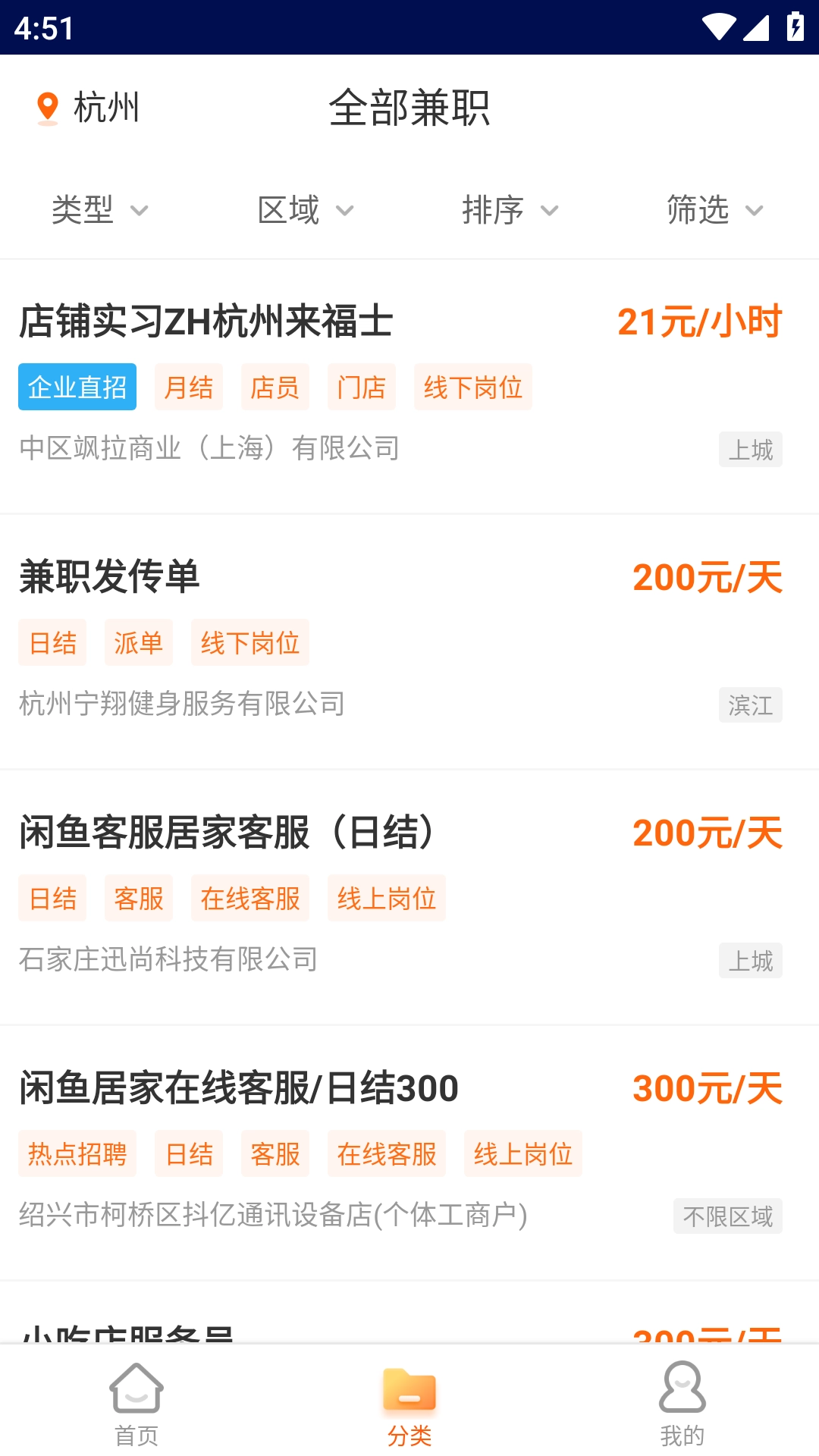Go to the 首页 tab
This screenshot has width=819, height=1456.
136,1403
